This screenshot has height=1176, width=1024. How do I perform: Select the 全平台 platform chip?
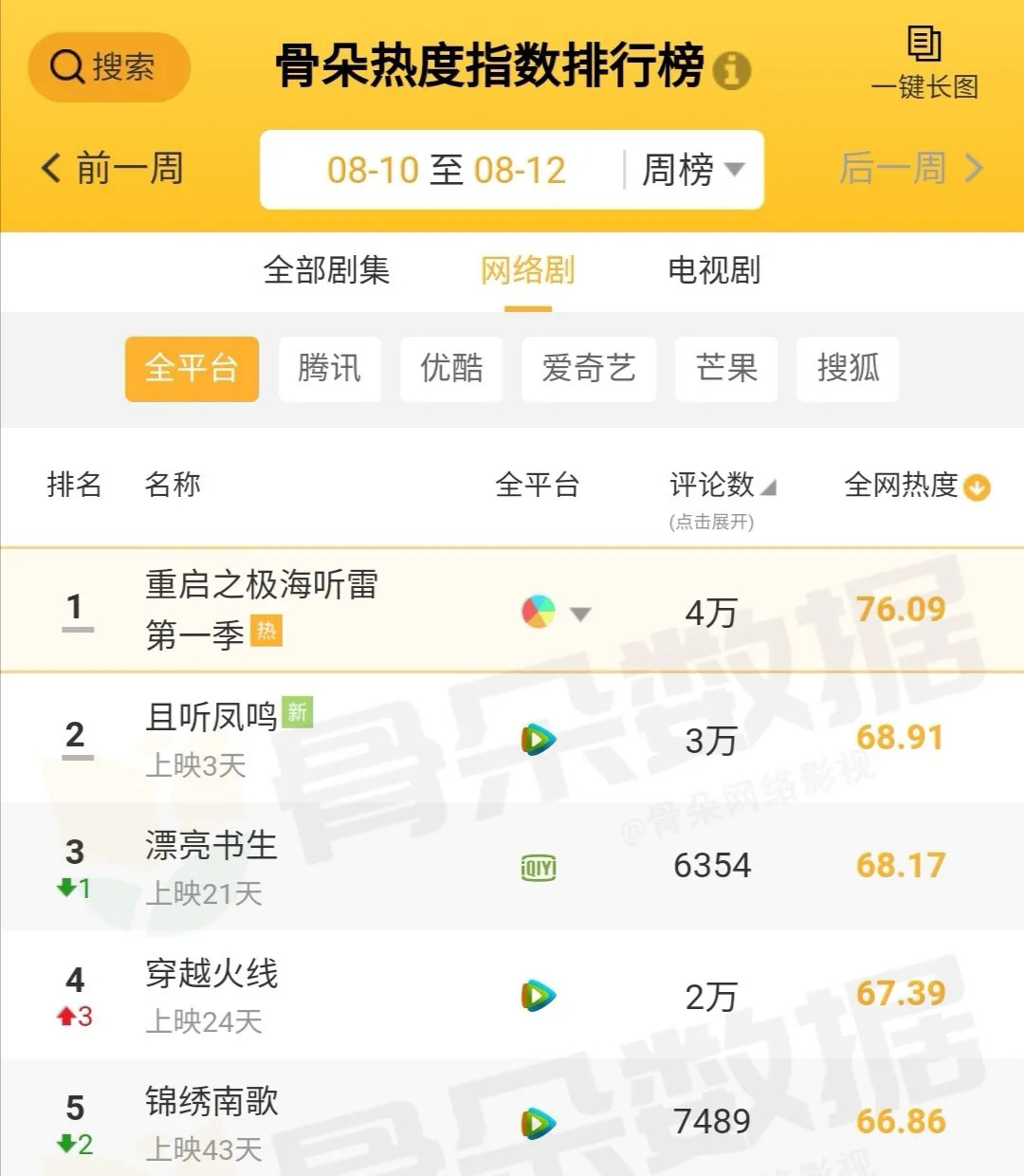coord(192,368)
